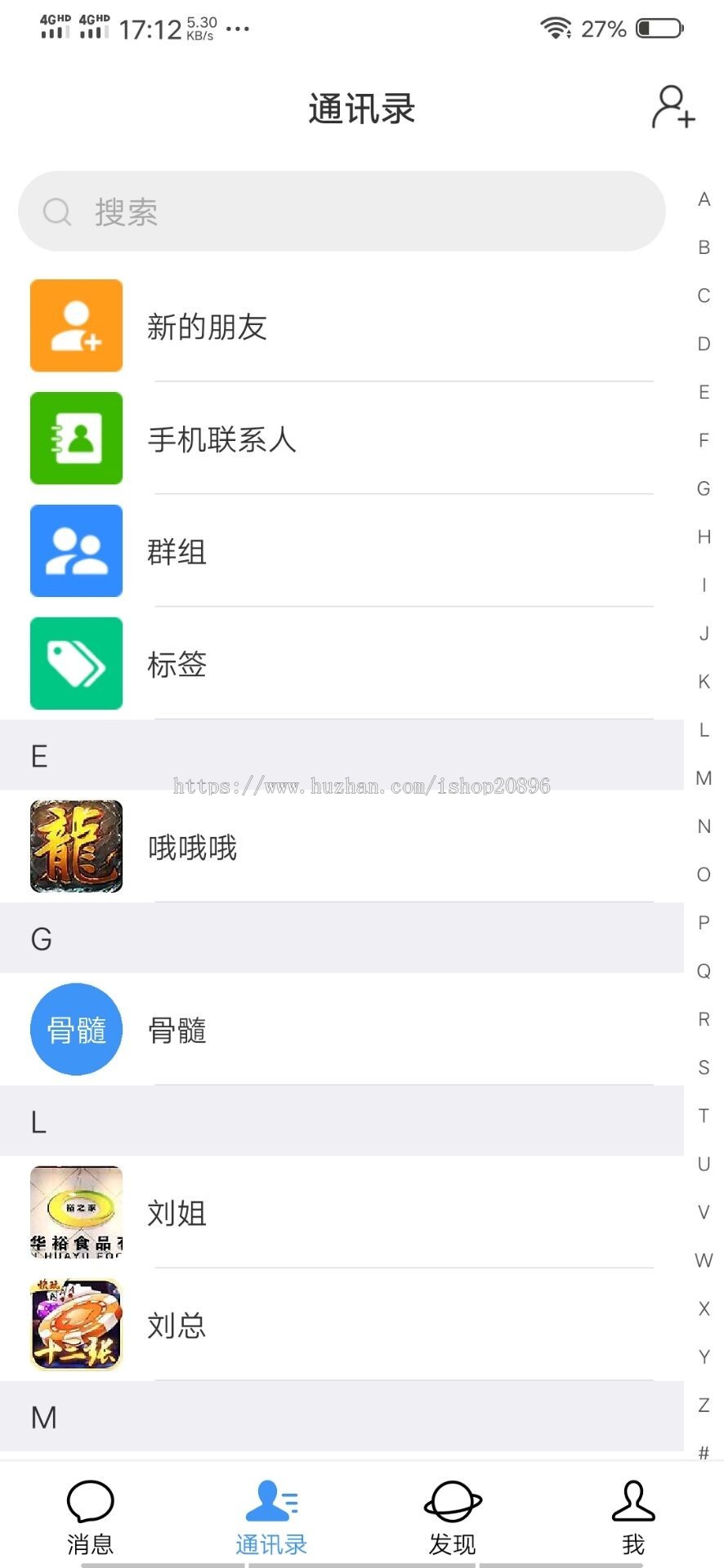Open the 搜索 search box
The image size is (724, 1568).
pos(342,212)
